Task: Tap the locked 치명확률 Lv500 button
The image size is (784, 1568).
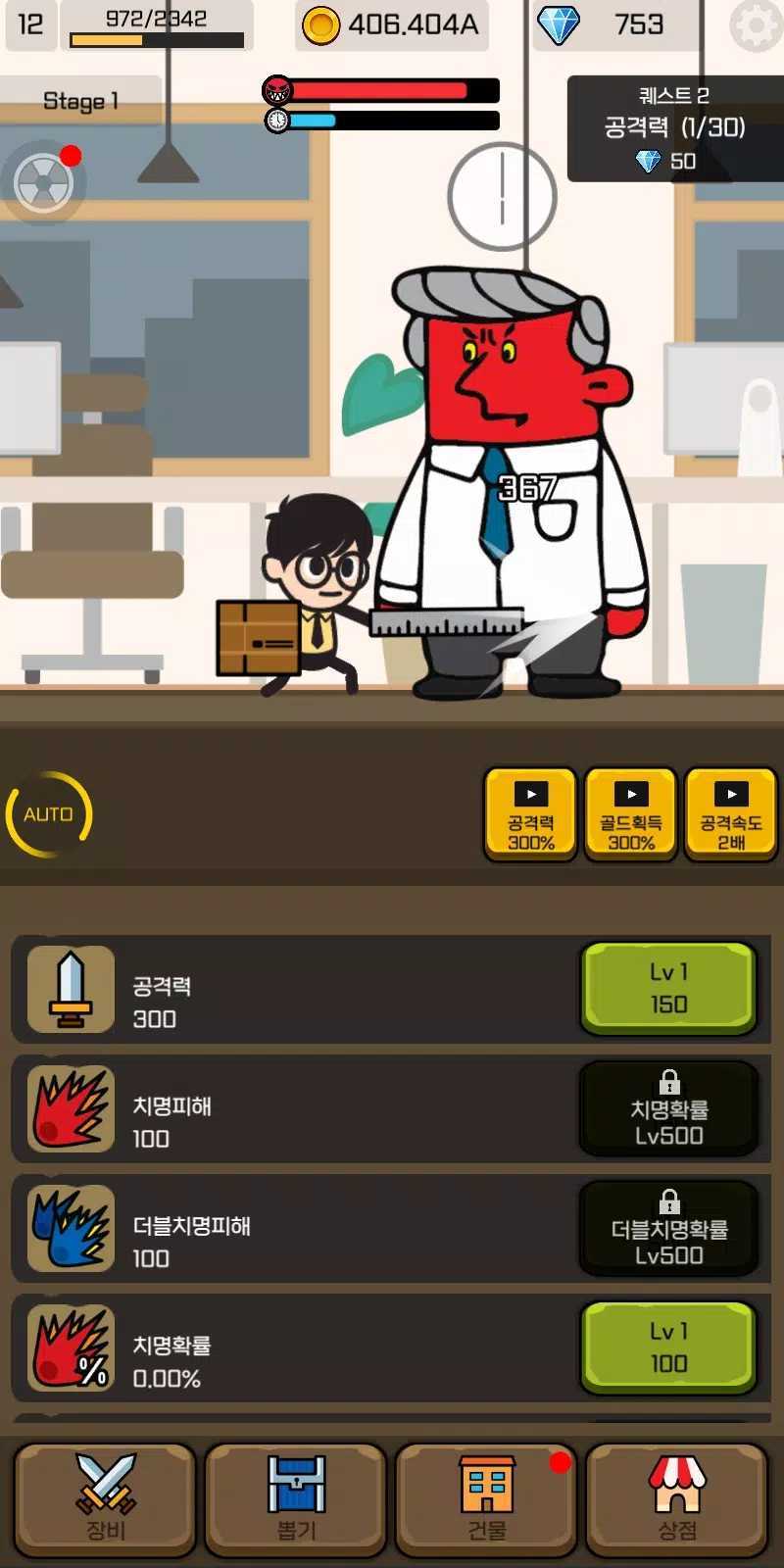Action: pyautogui.click(x=668, y=1108)
